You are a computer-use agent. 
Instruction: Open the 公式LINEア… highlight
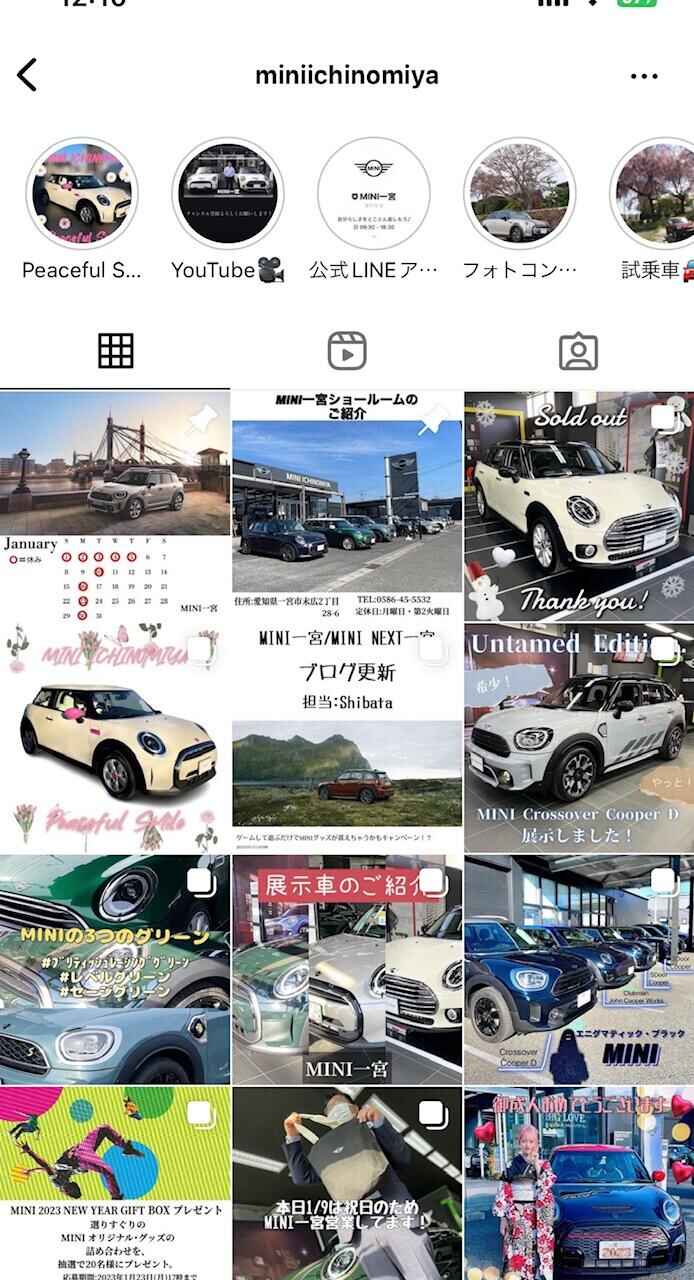point(374,194)
